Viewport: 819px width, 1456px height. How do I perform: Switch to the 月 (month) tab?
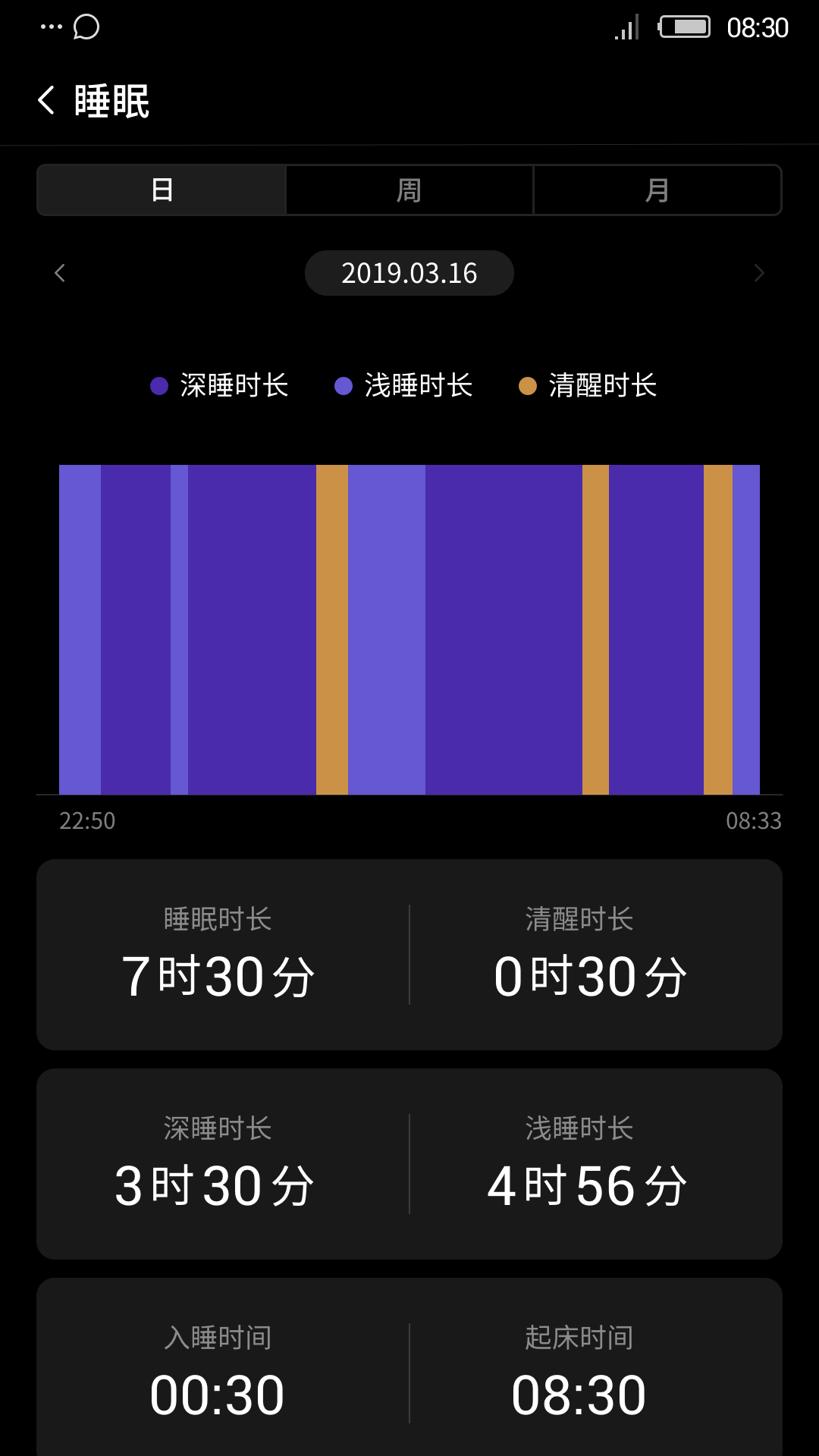(657, 190)
